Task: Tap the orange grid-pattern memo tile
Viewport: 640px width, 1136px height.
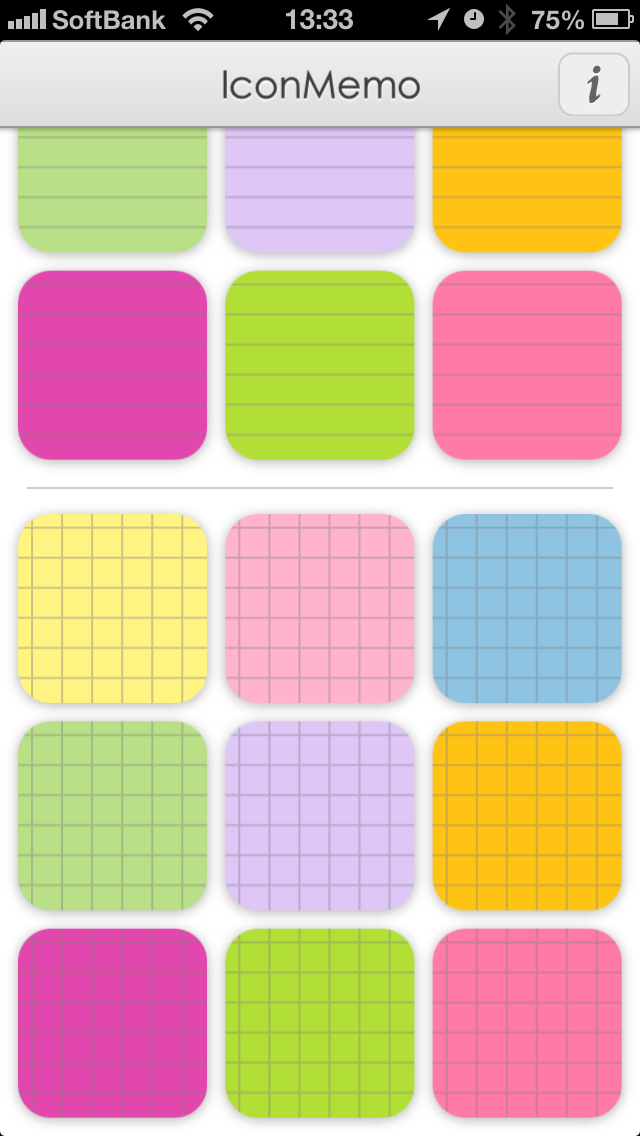Action: (527, 816)
